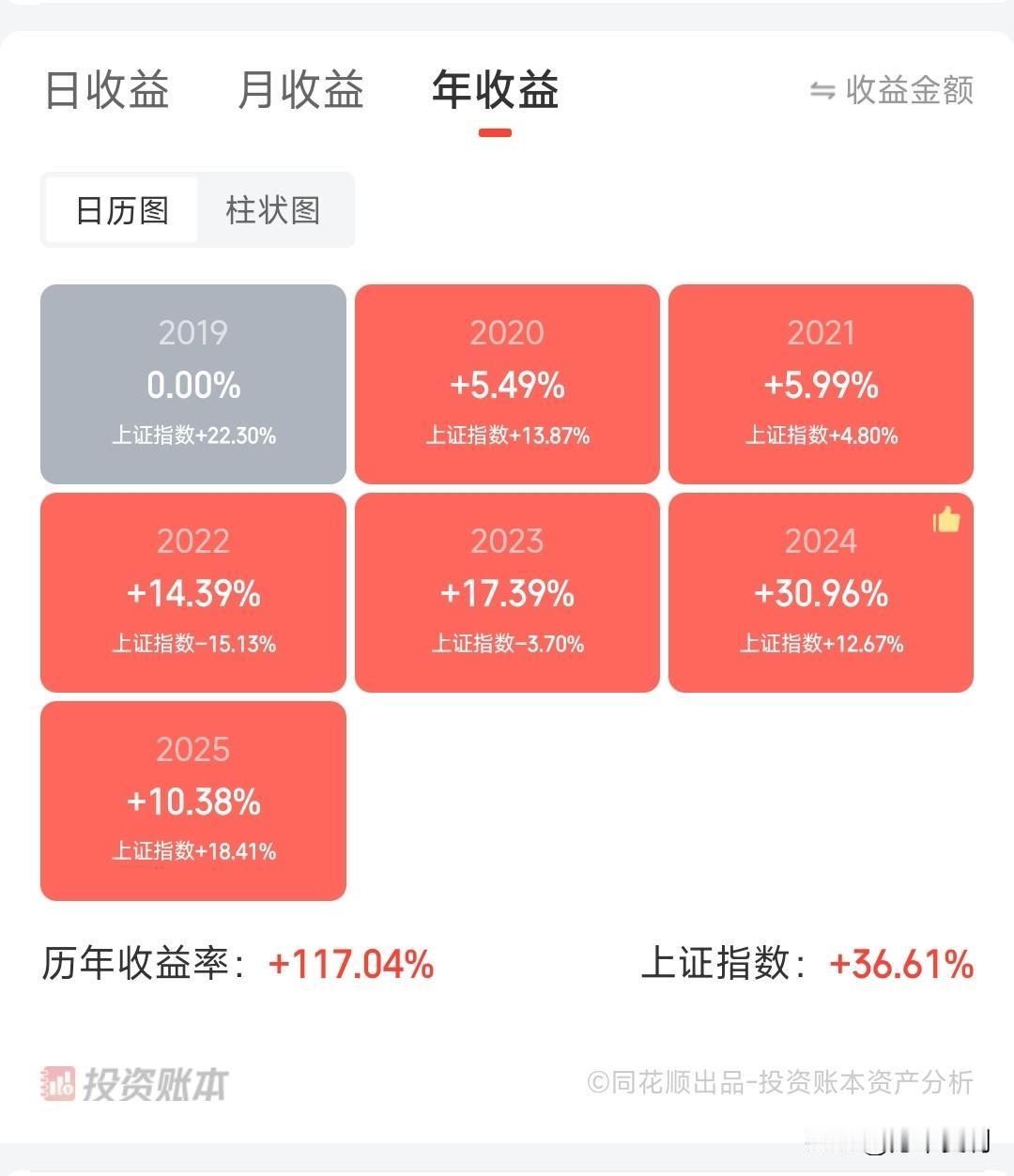This screenshot has height=1176, width=1014.
Task: Click the red underline indicator below 年收益
Action: click(495, 134)
